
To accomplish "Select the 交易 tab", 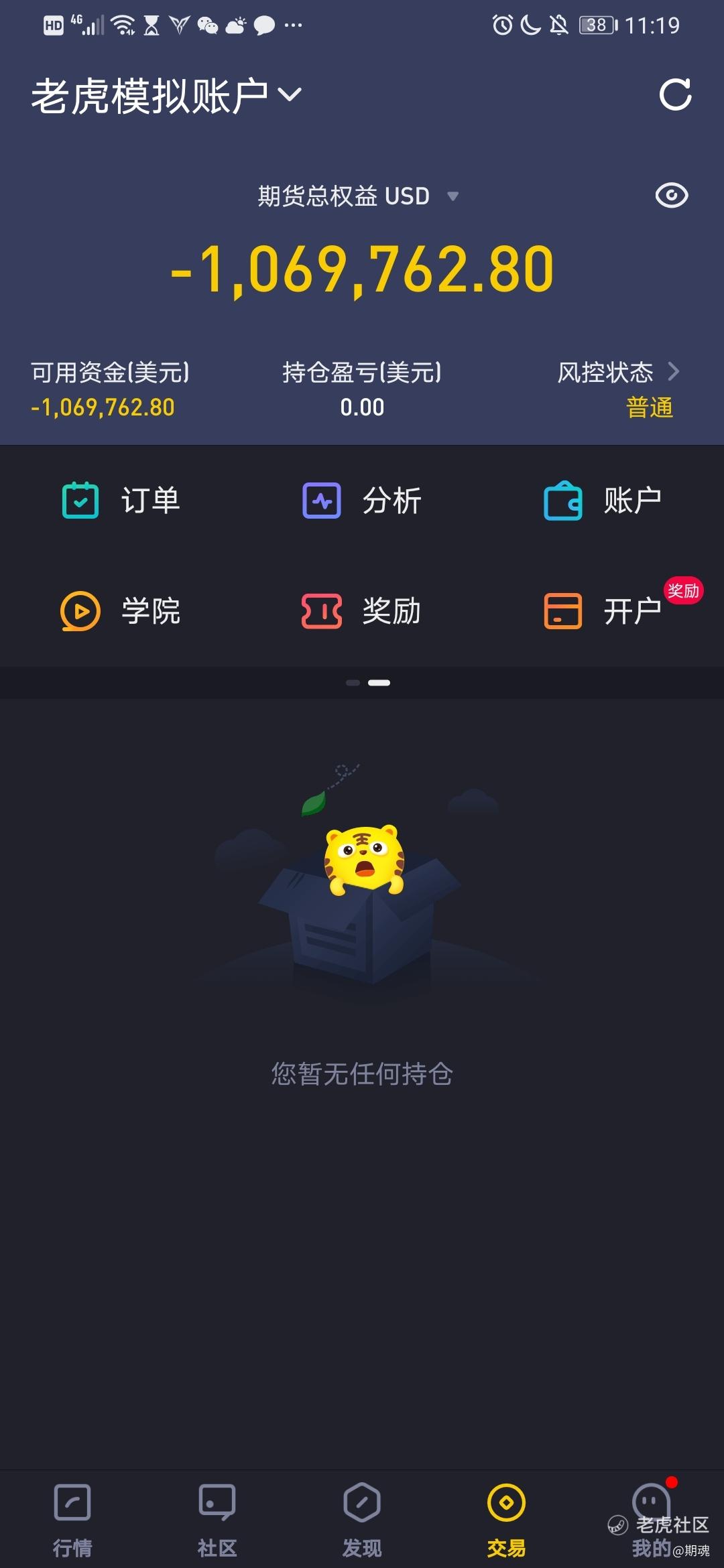I will tap(507, 1518).
